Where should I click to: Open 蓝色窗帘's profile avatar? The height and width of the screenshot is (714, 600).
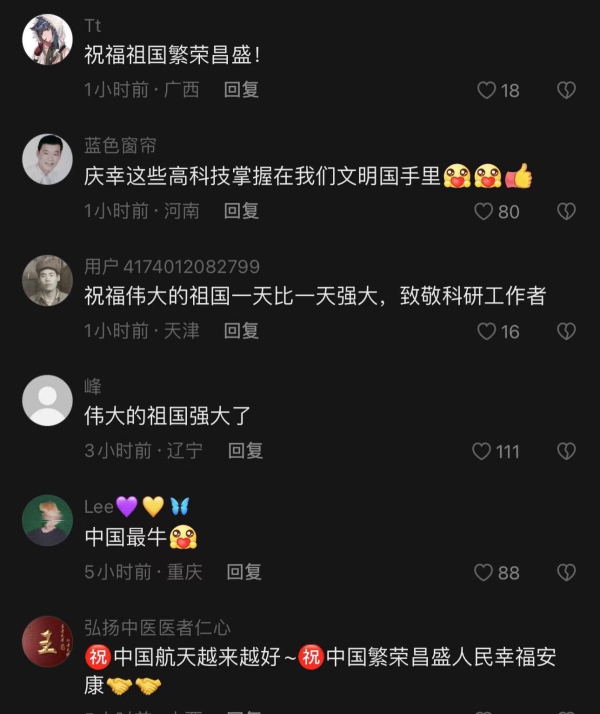[x=47, y=160]
